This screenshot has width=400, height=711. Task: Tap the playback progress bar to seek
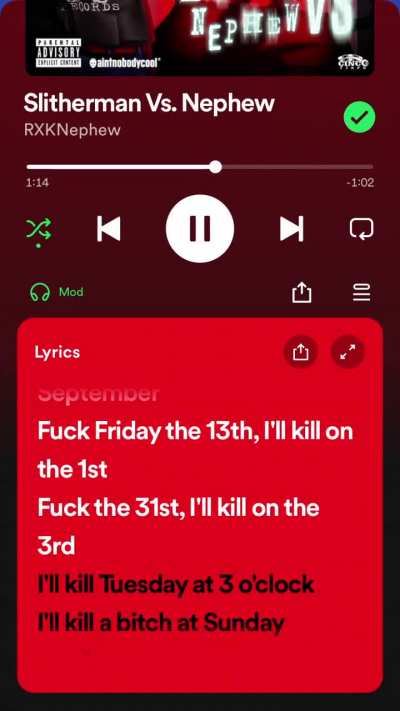[200, 167]
